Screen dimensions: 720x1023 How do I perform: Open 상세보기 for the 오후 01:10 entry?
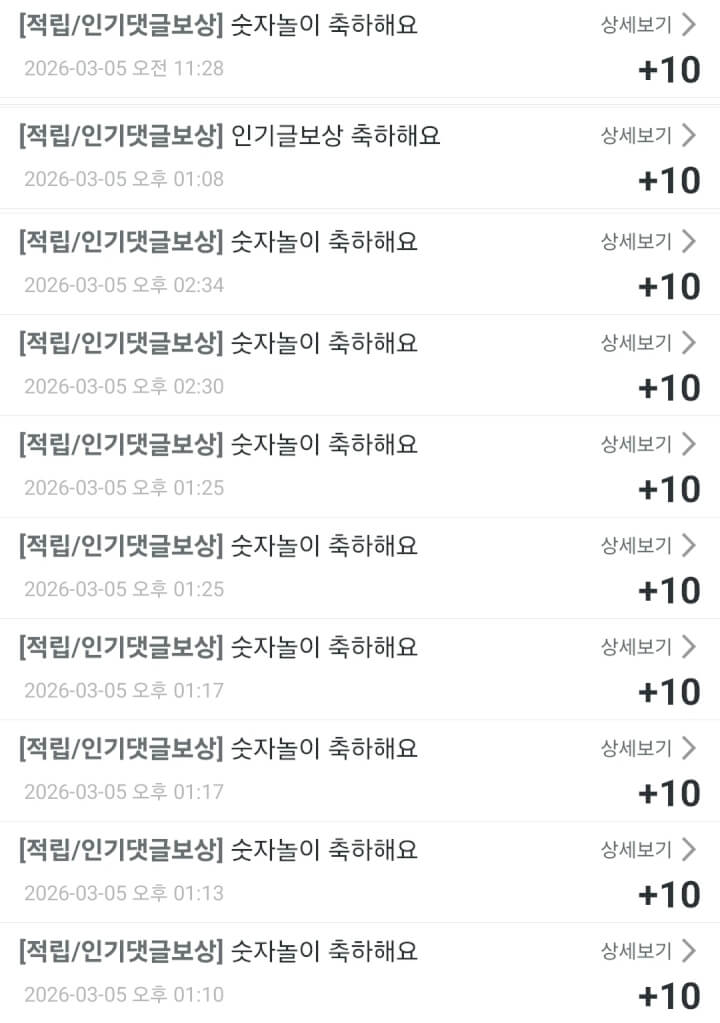click(x=647, y=950)
